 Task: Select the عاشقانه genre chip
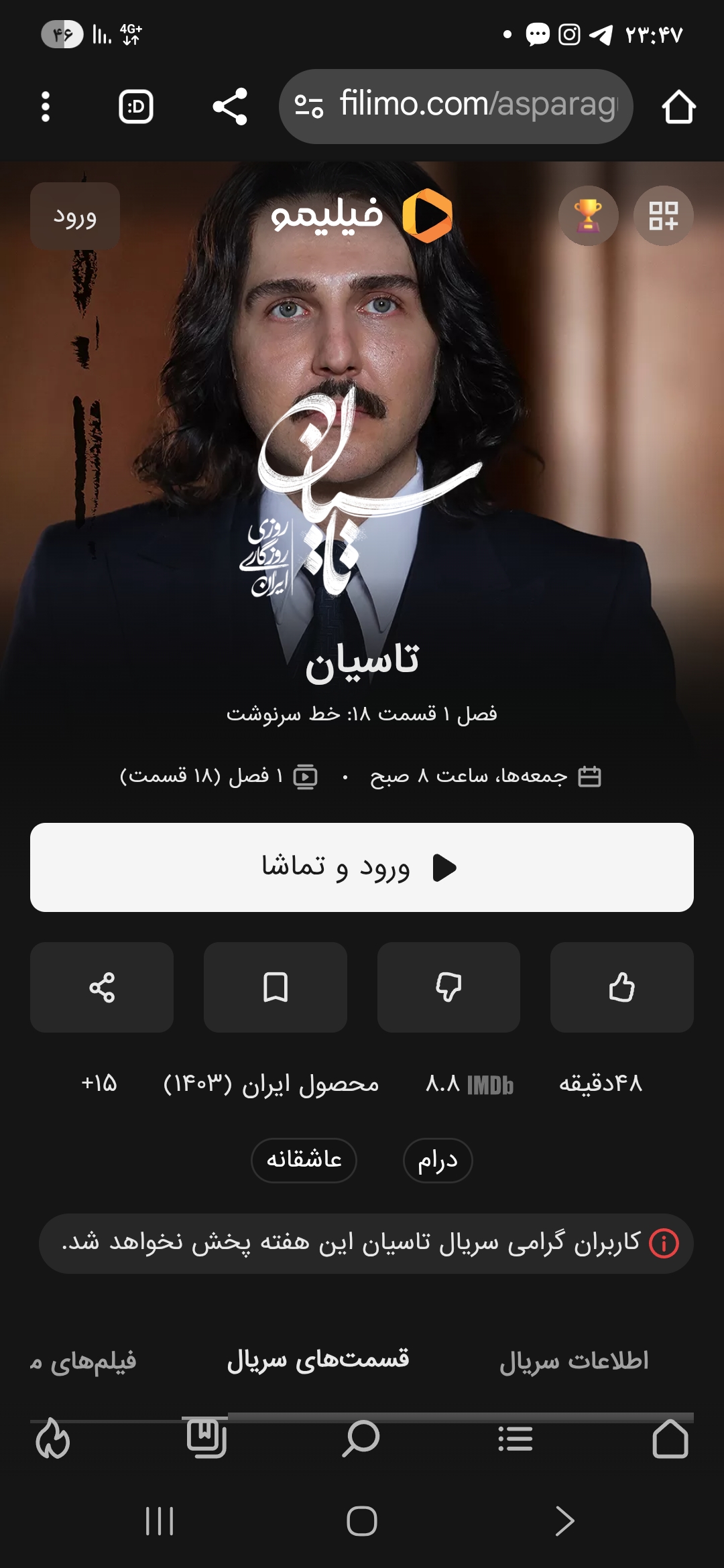304,1160
